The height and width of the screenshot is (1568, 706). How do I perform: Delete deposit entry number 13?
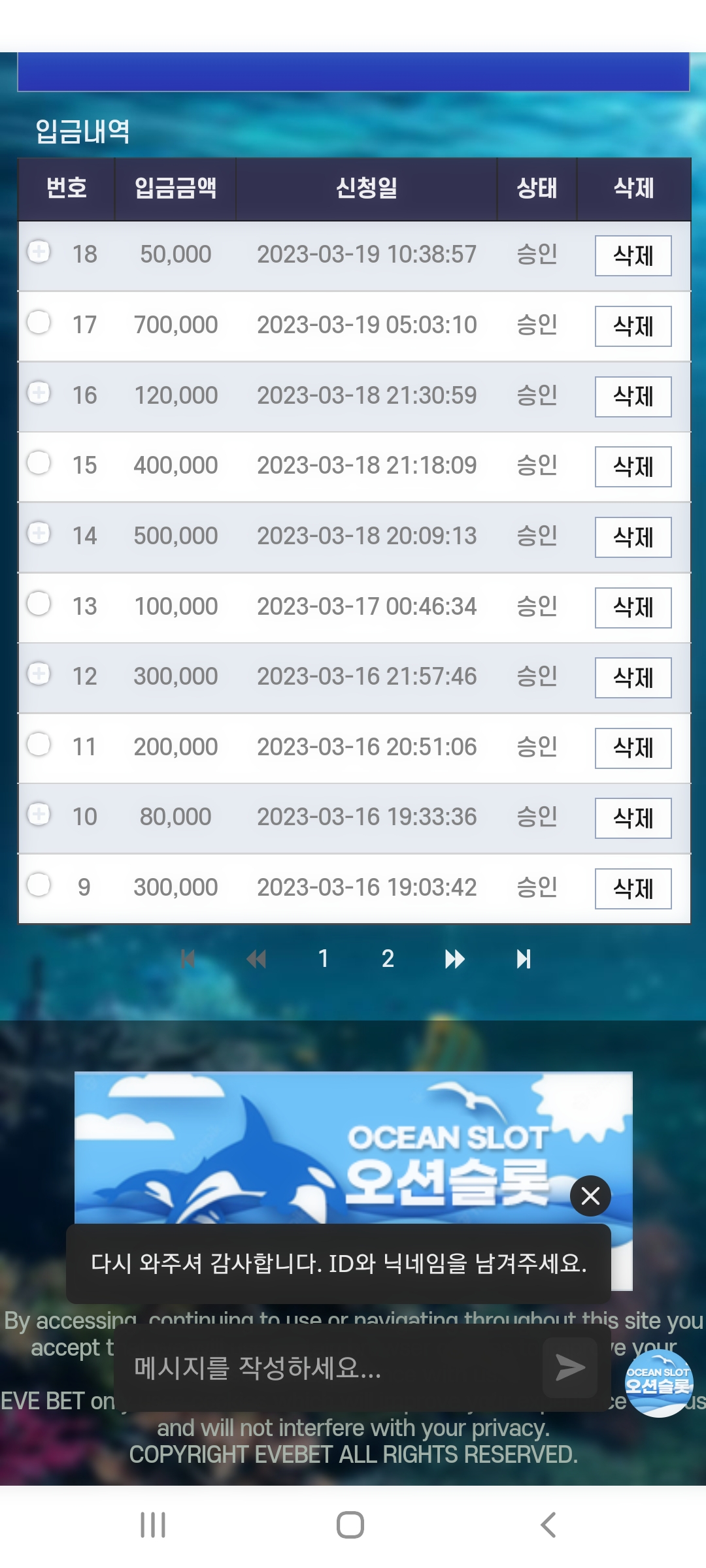633,608
